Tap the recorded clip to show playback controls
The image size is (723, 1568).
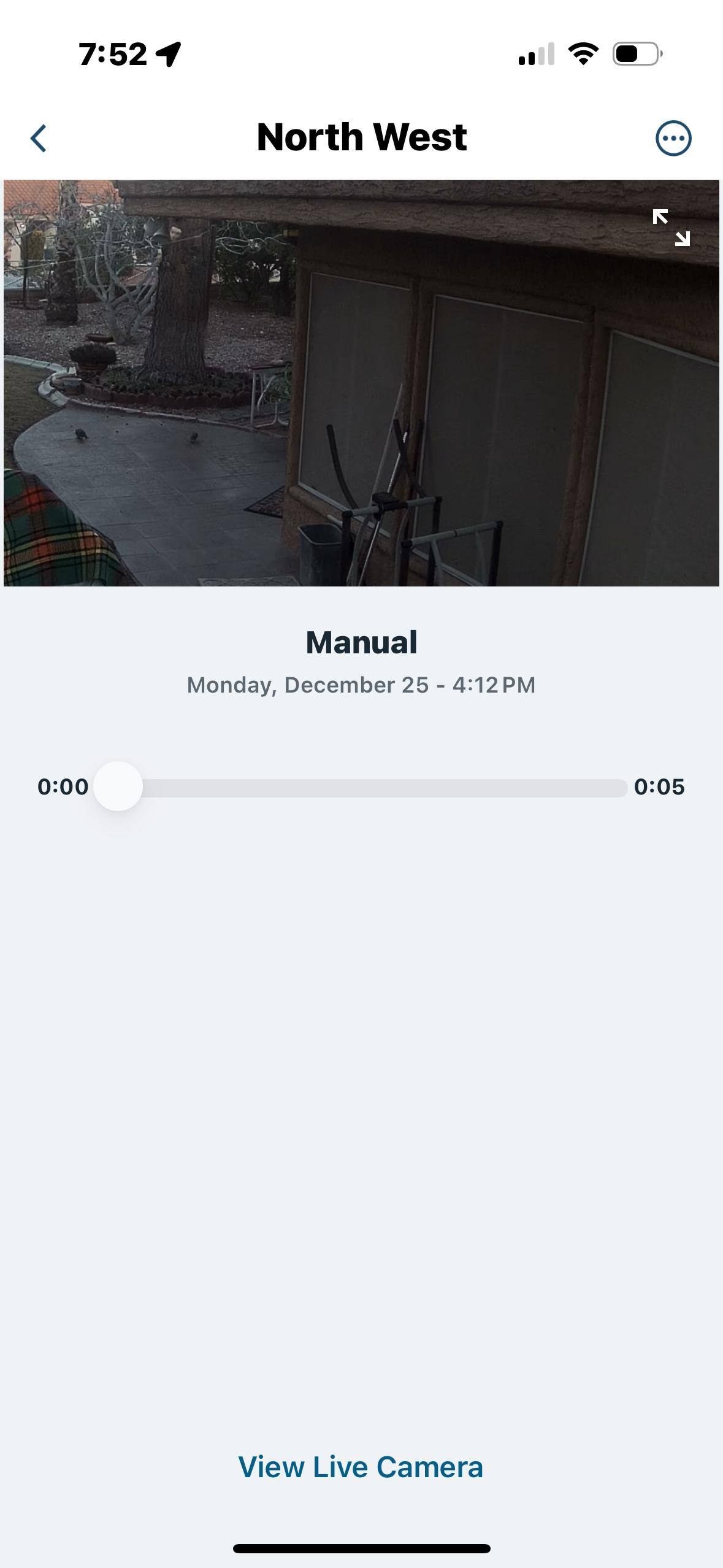click(361, 383)
